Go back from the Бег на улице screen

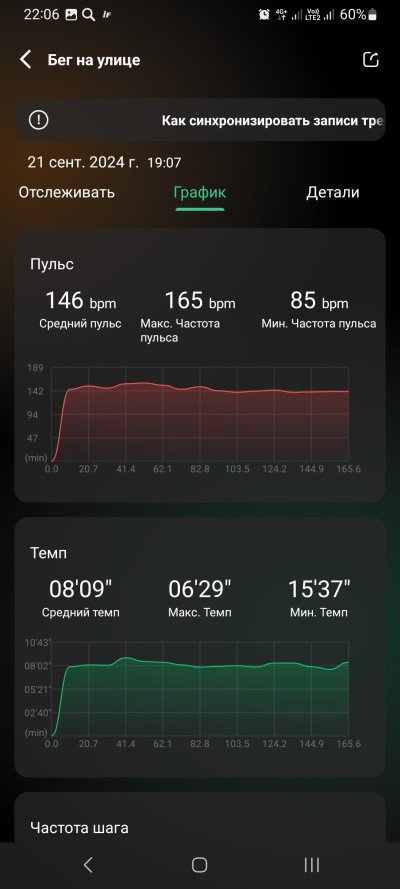25,60
